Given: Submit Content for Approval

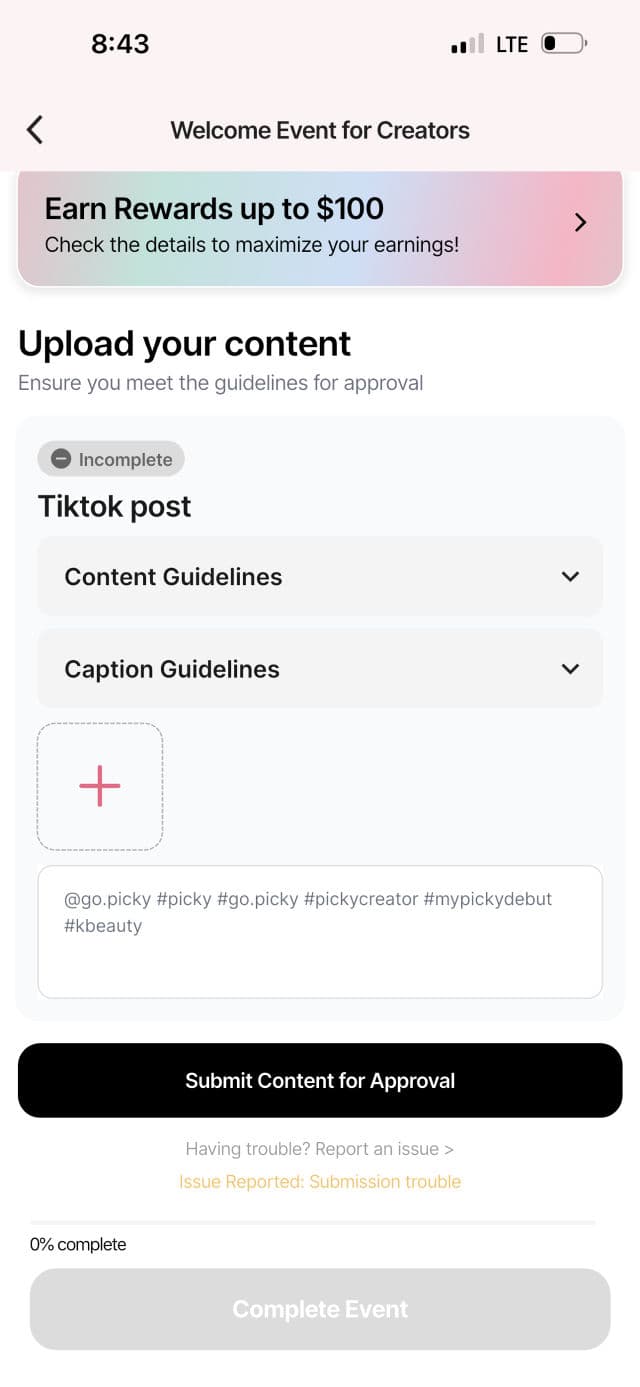Looking at the screenshot, I should point(320,1080).
